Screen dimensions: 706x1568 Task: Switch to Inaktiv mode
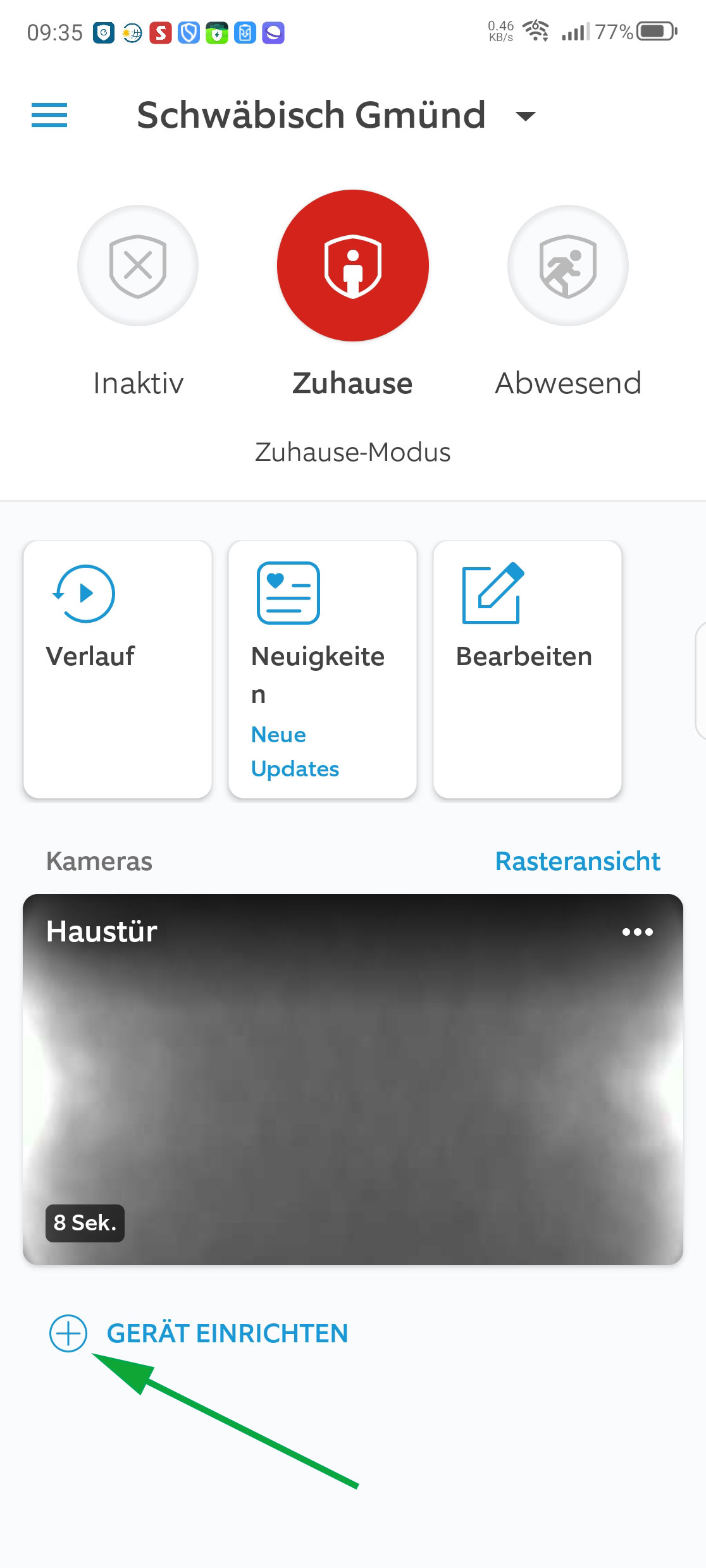click(138, 266)
